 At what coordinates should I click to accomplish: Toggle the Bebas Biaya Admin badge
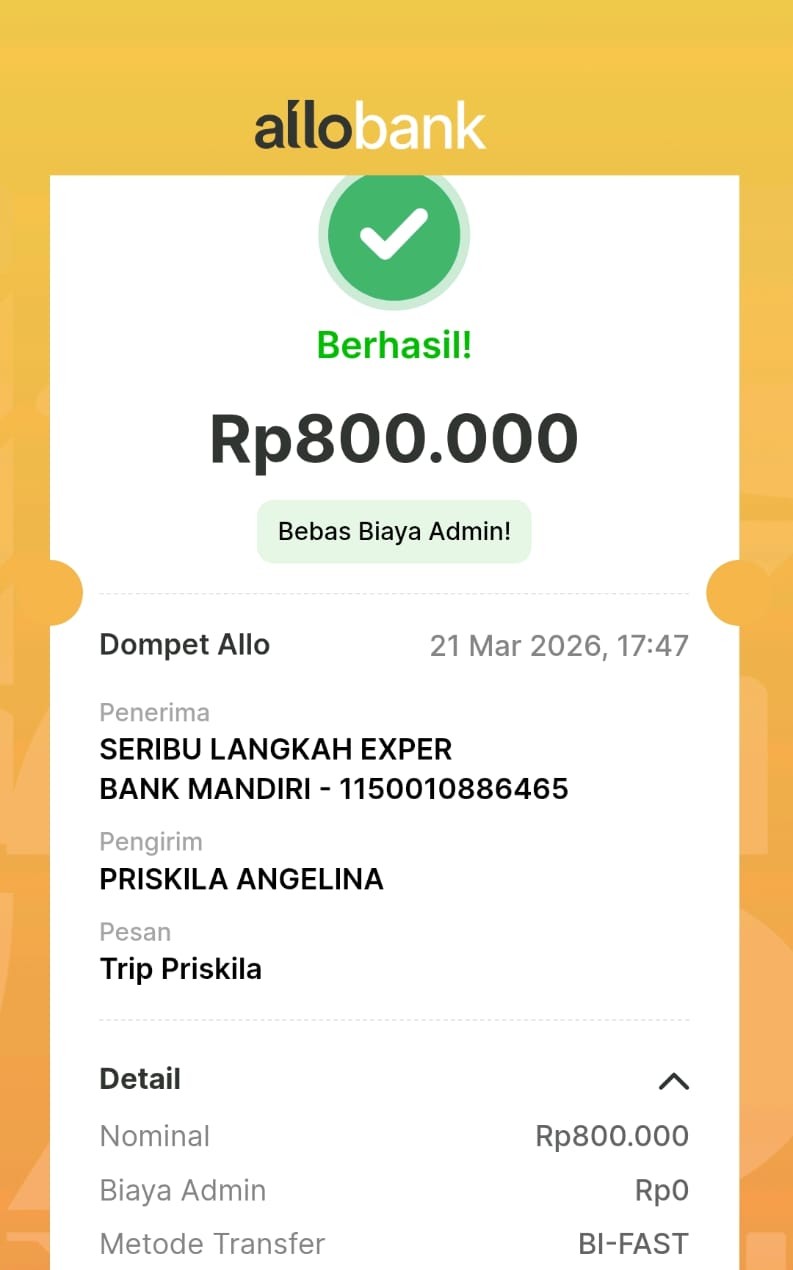(393, 531)
